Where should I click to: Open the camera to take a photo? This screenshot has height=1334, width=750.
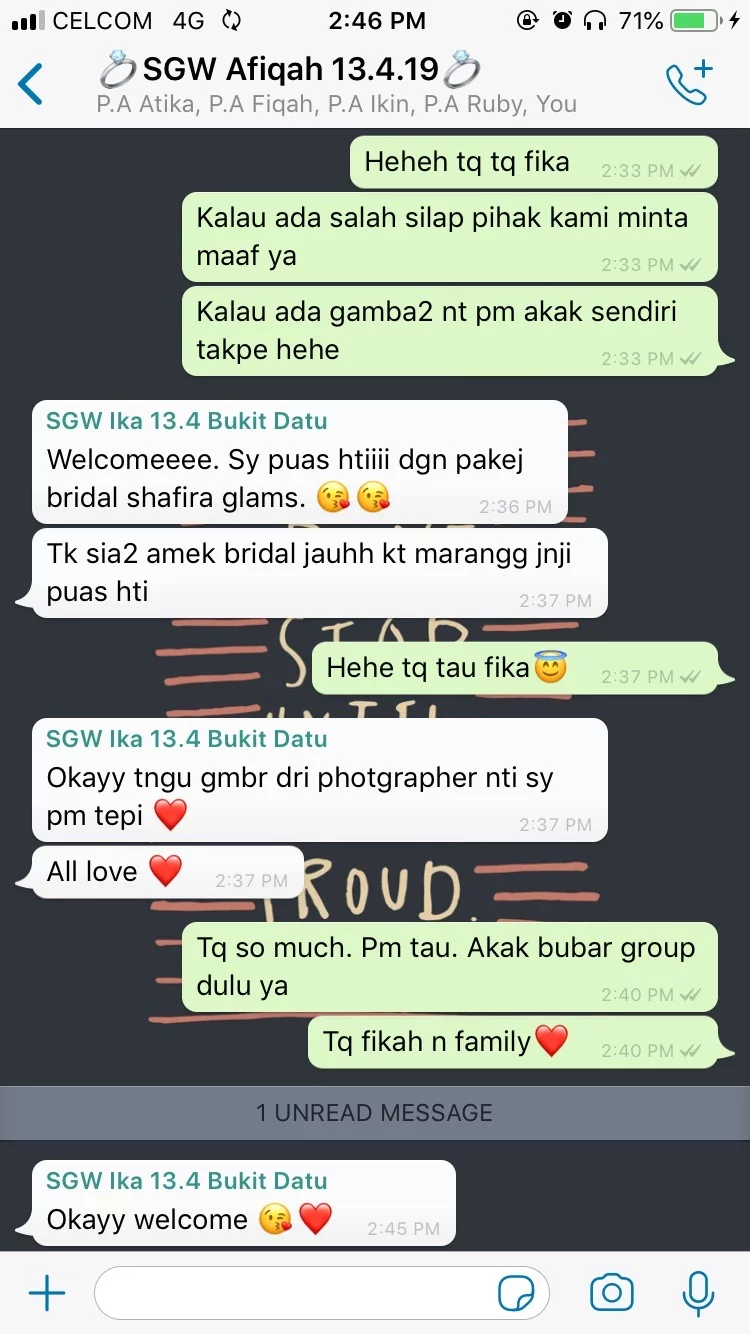click(611, 1293)
